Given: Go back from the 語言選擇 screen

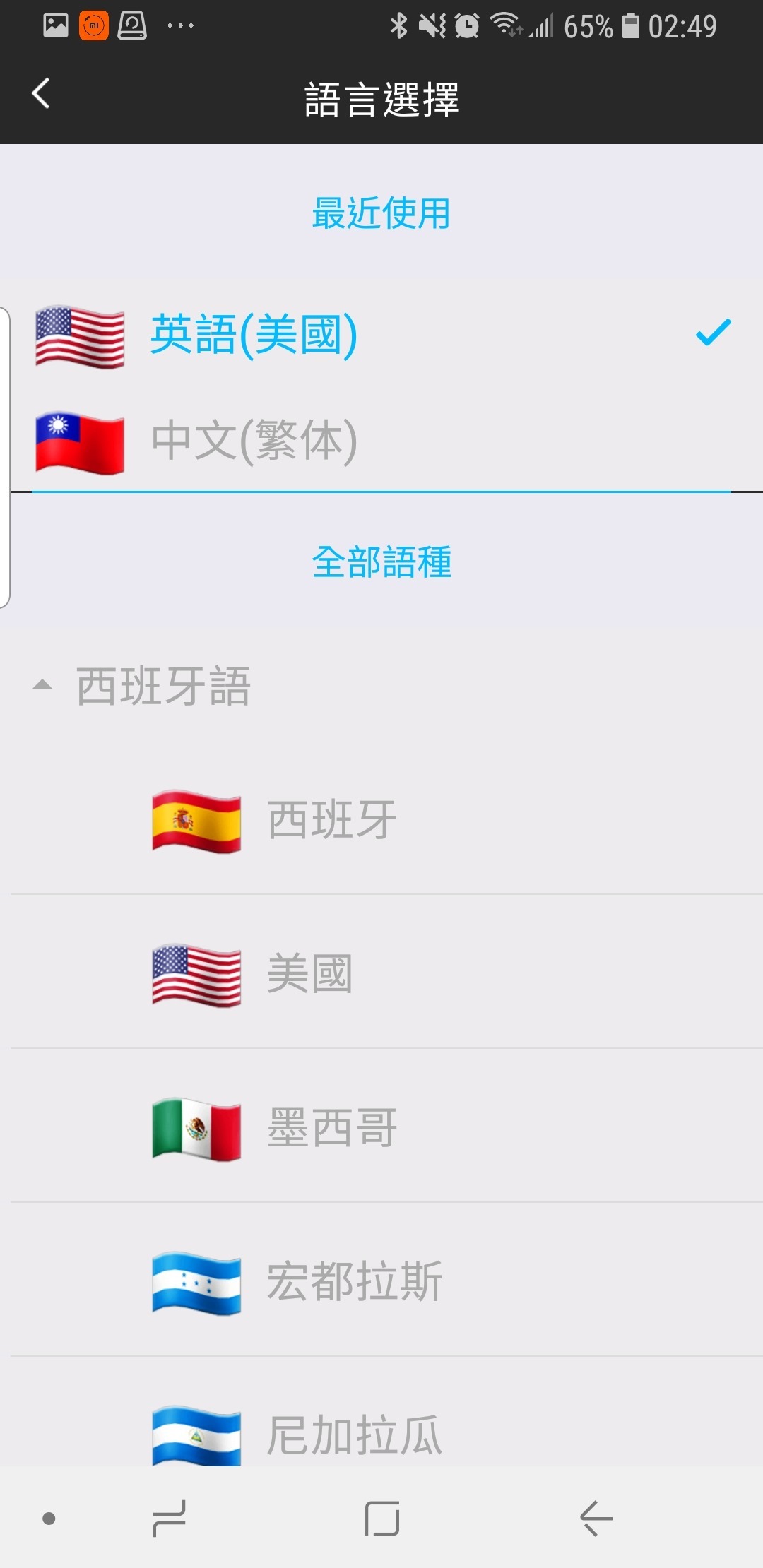Looking at the screenshot, I should 41,94.
